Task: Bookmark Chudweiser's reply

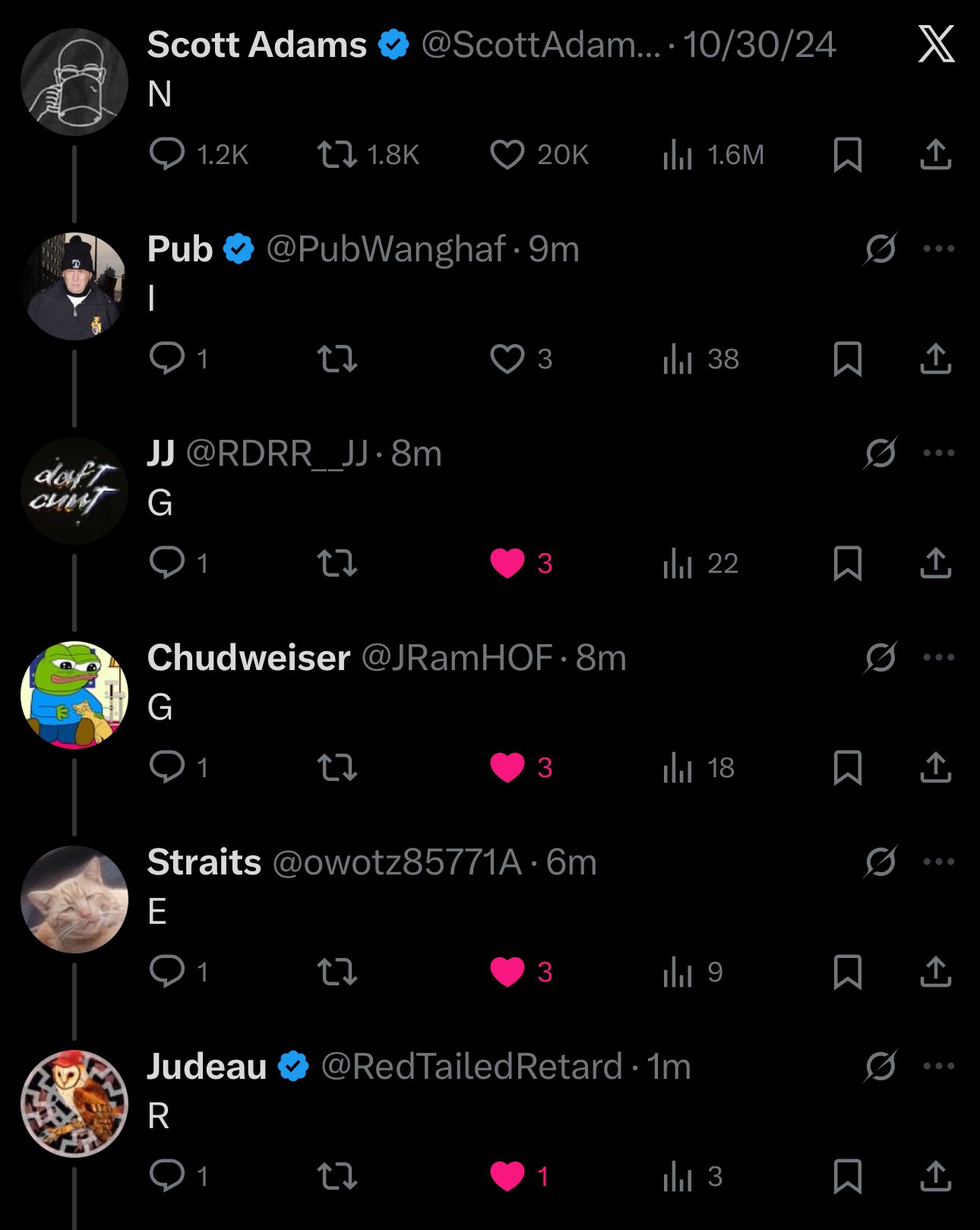Action: [x=847, y=768]
